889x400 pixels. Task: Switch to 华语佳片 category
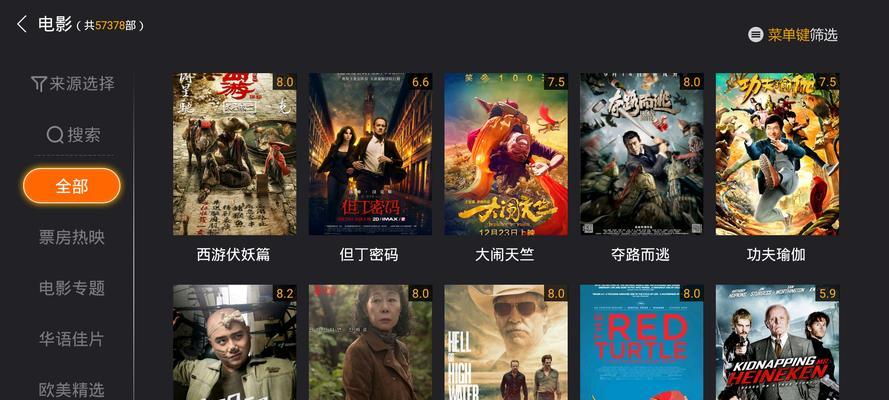click(72, 339)
